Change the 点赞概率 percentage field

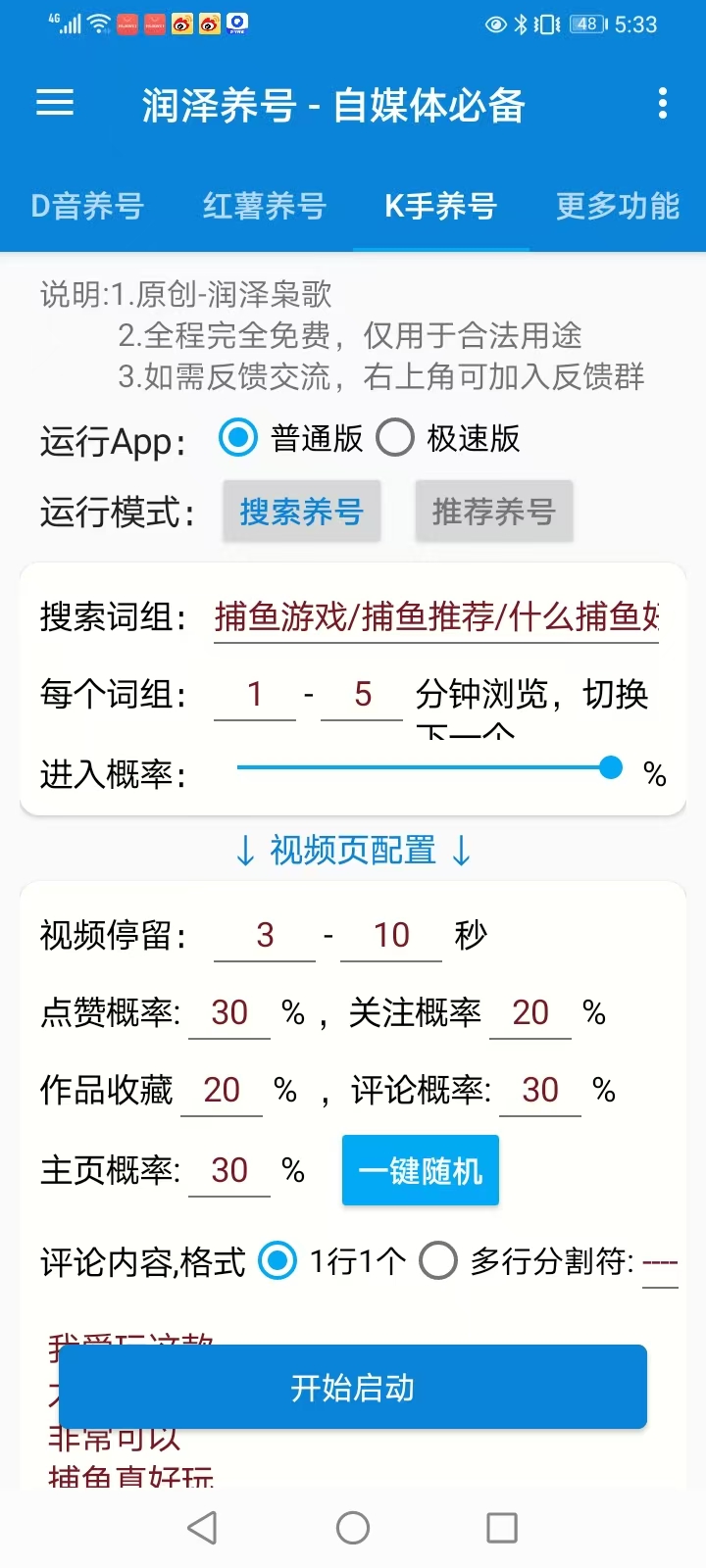tap(229, 1013)
